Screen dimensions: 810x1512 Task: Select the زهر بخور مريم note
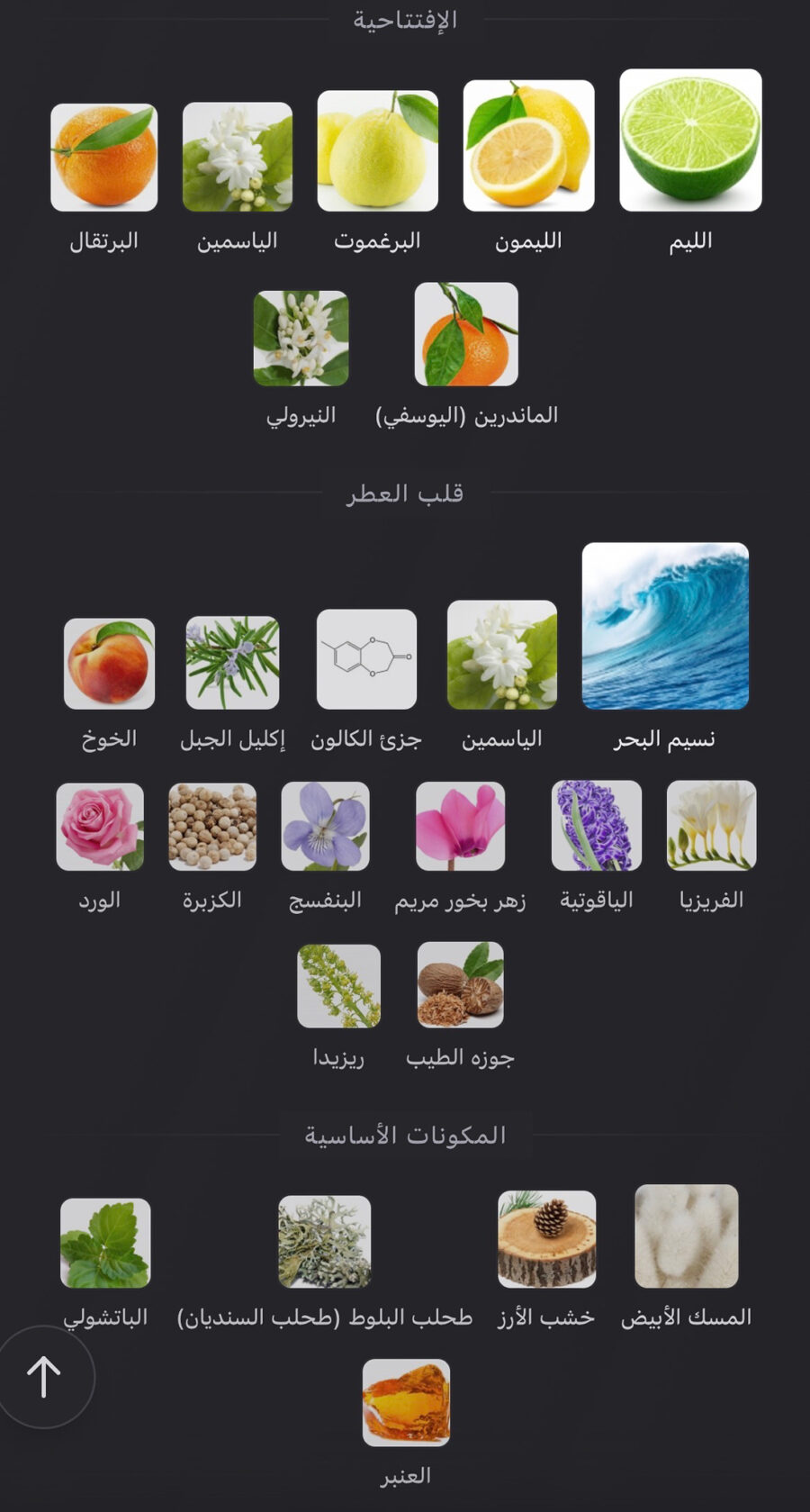click(x=460, y=827)
